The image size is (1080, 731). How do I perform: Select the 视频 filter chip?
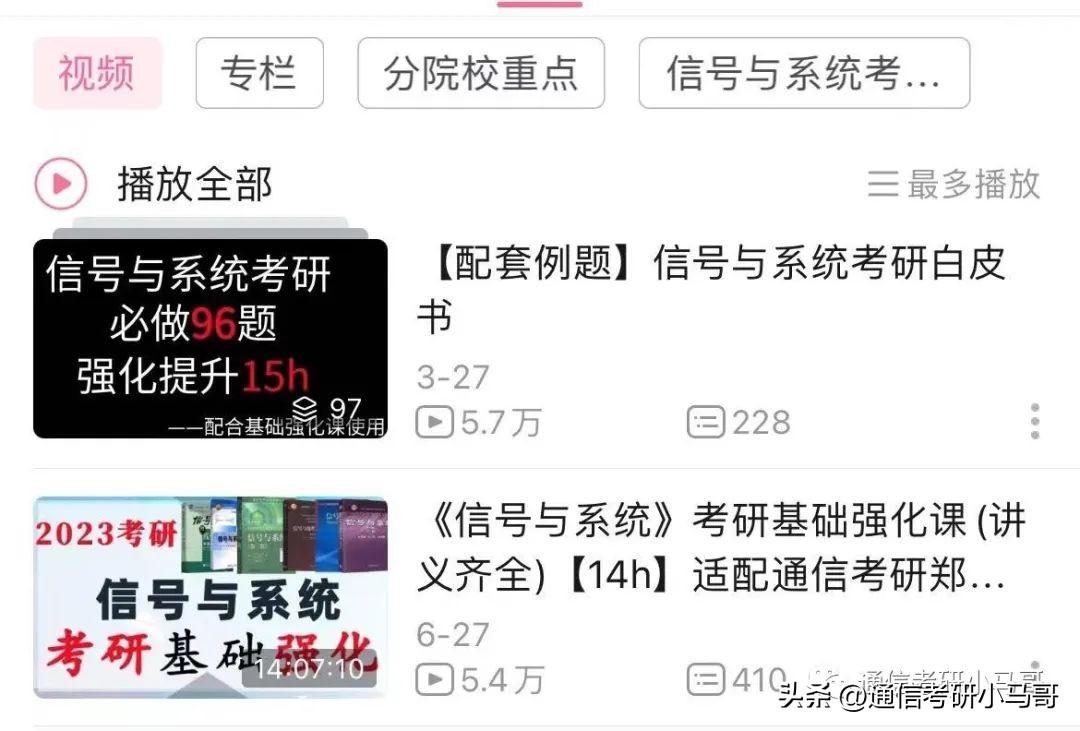click(x=97, y=73)
